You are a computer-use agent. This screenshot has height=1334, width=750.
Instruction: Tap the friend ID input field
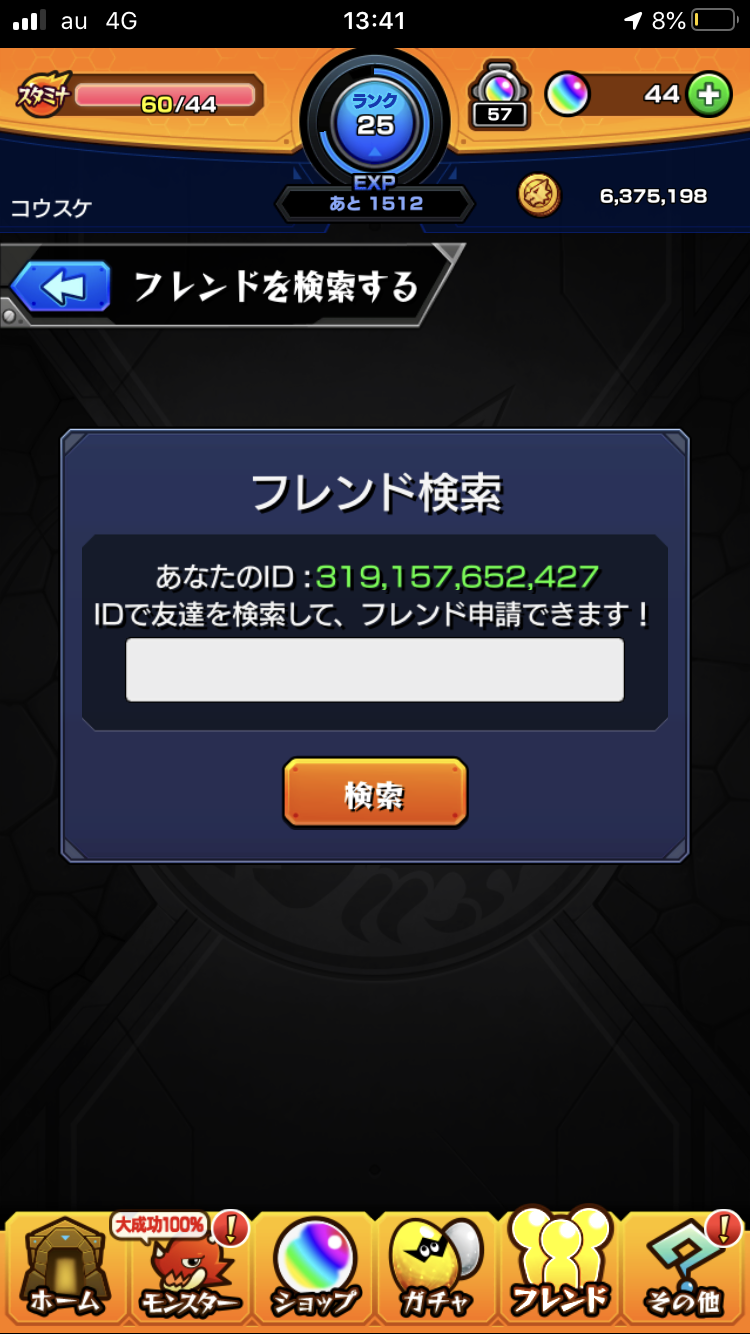pos(375,670)
